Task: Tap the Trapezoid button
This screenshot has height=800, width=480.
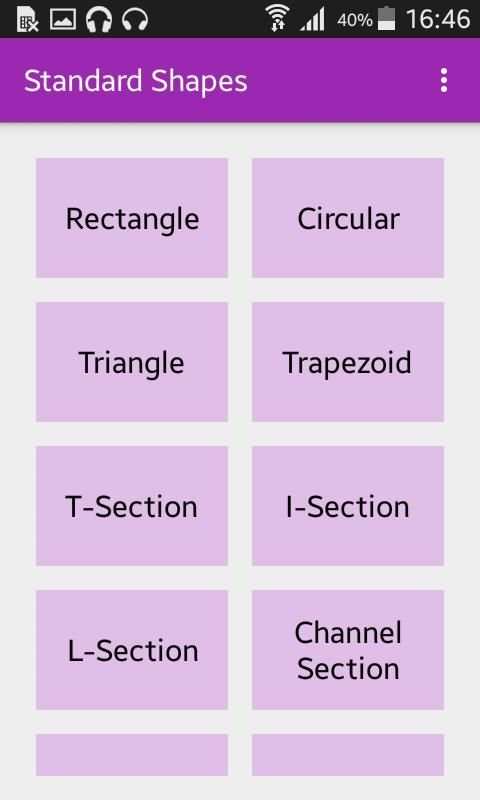Action: click(348, 362)
